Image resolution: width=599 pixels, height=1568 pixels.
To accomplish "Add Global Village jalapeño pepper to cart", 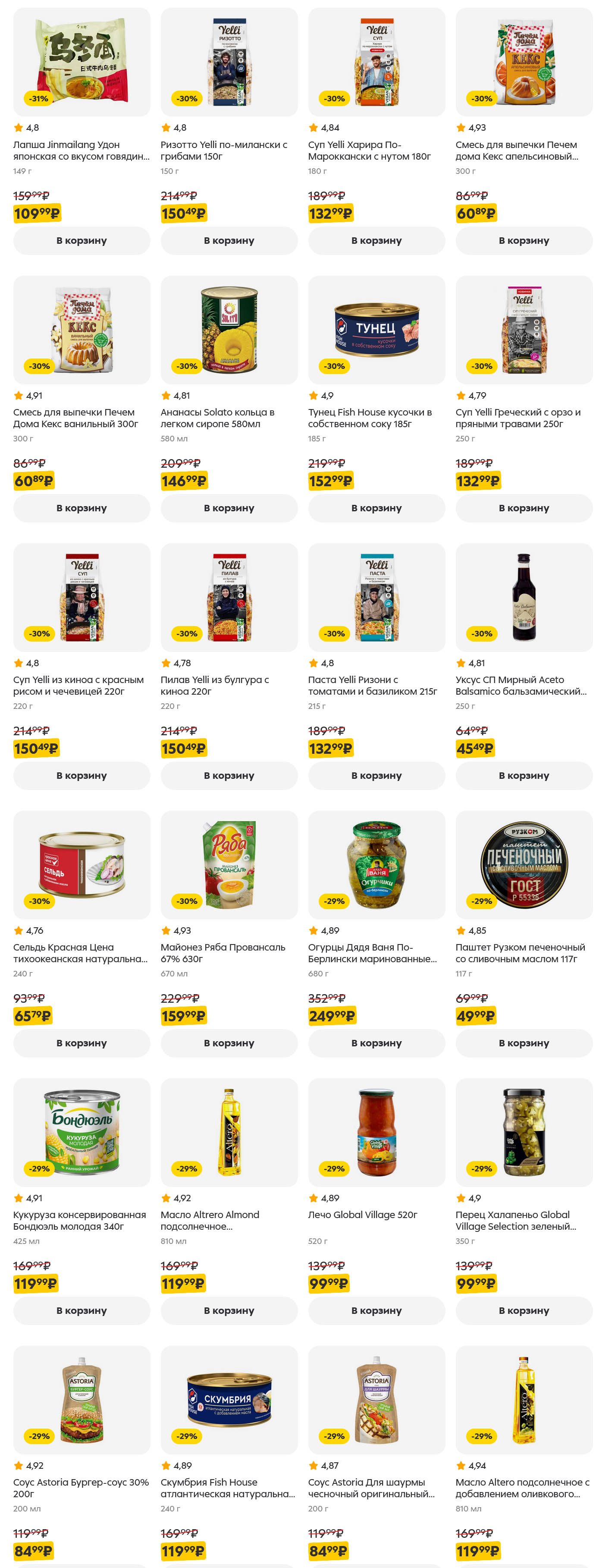I will (x=524, y=1310).
